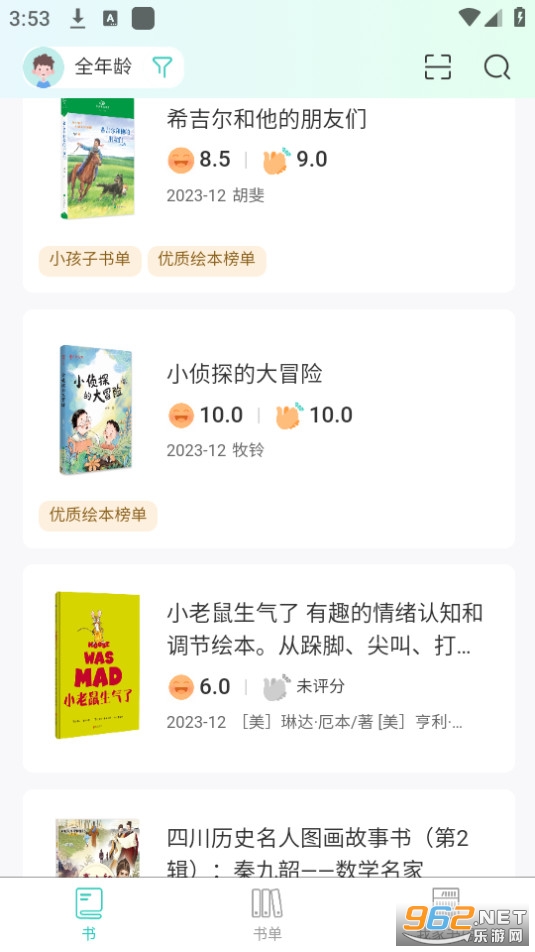Select the 小孩子书单 tag

pos(90,260)
